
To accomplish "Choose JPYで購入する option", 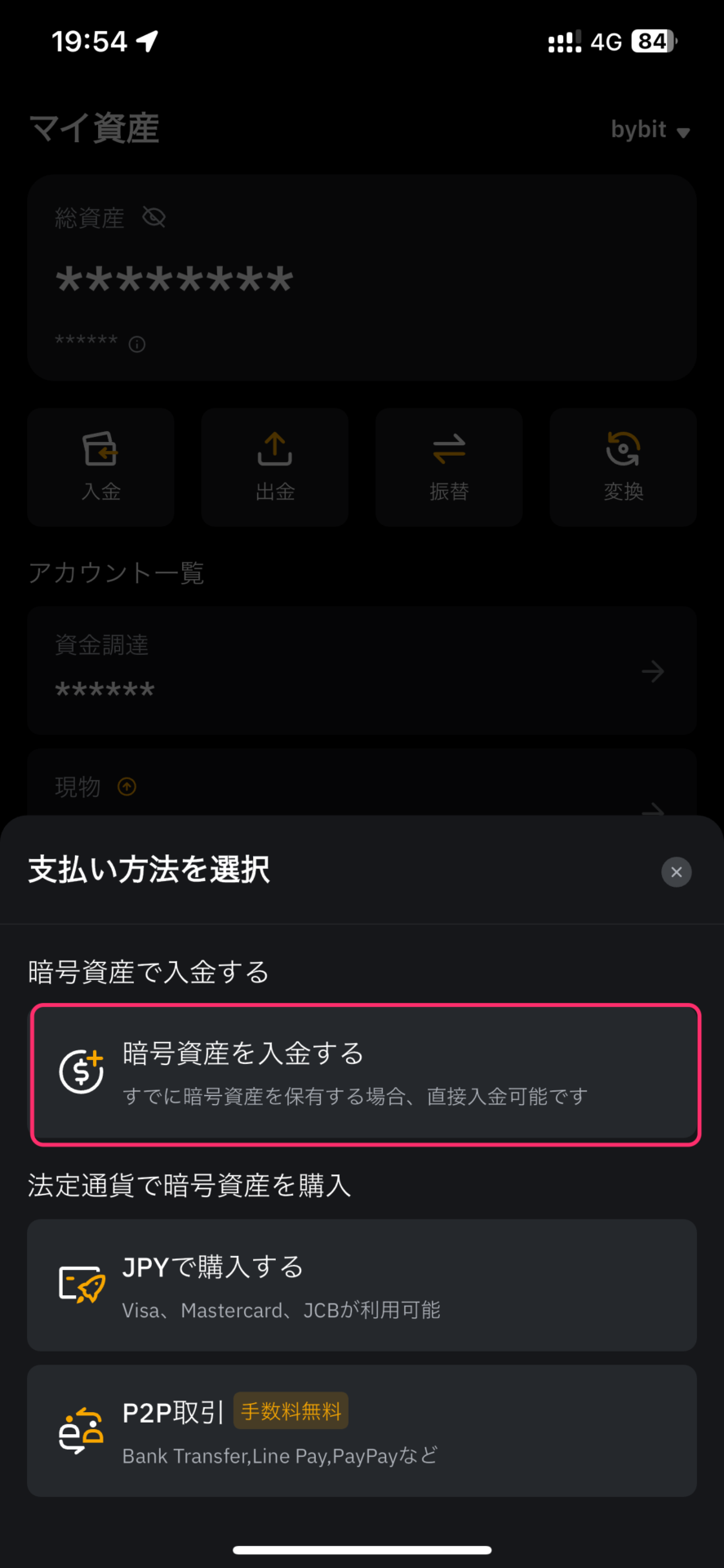I will tap(362, 1285).
